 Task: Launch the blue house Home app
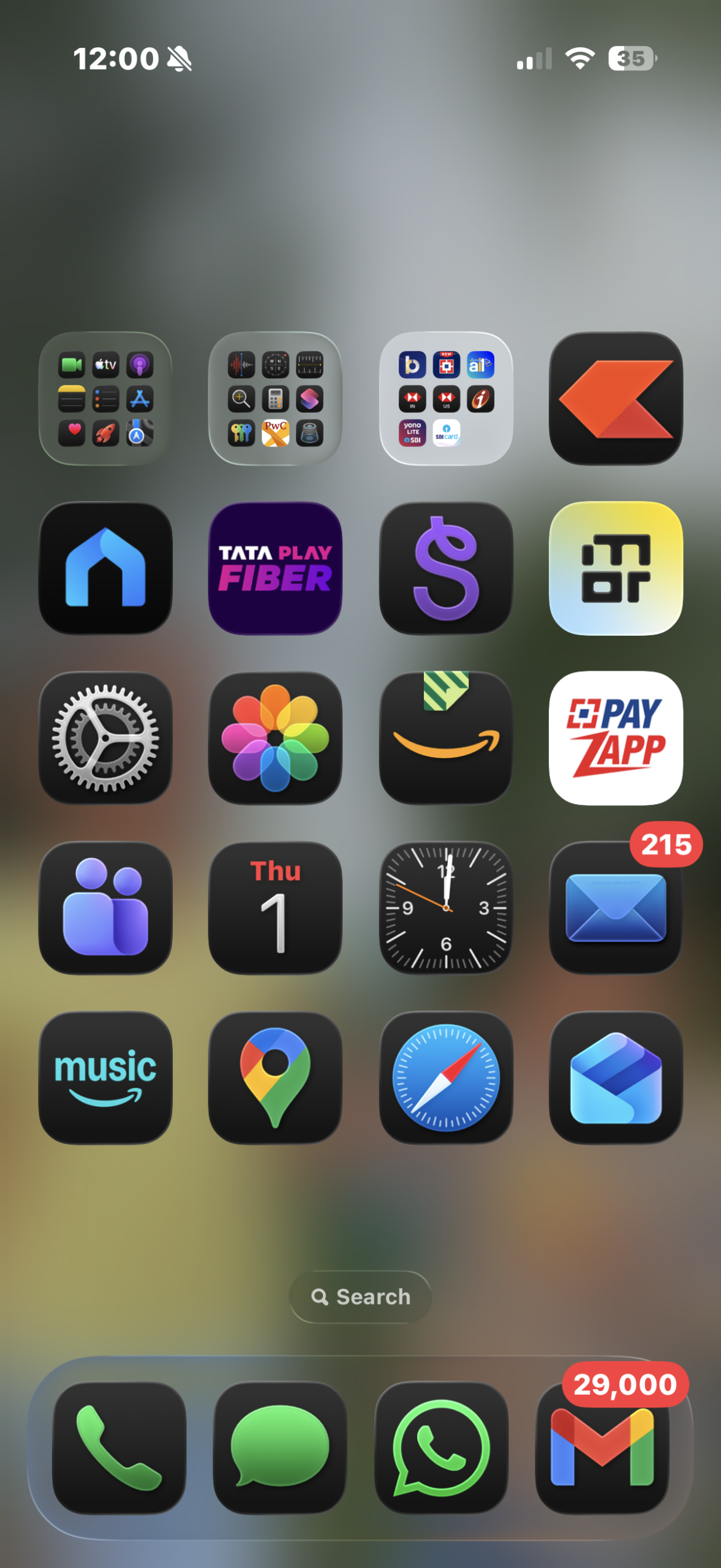pyautogui.click(x=105, y=568)
